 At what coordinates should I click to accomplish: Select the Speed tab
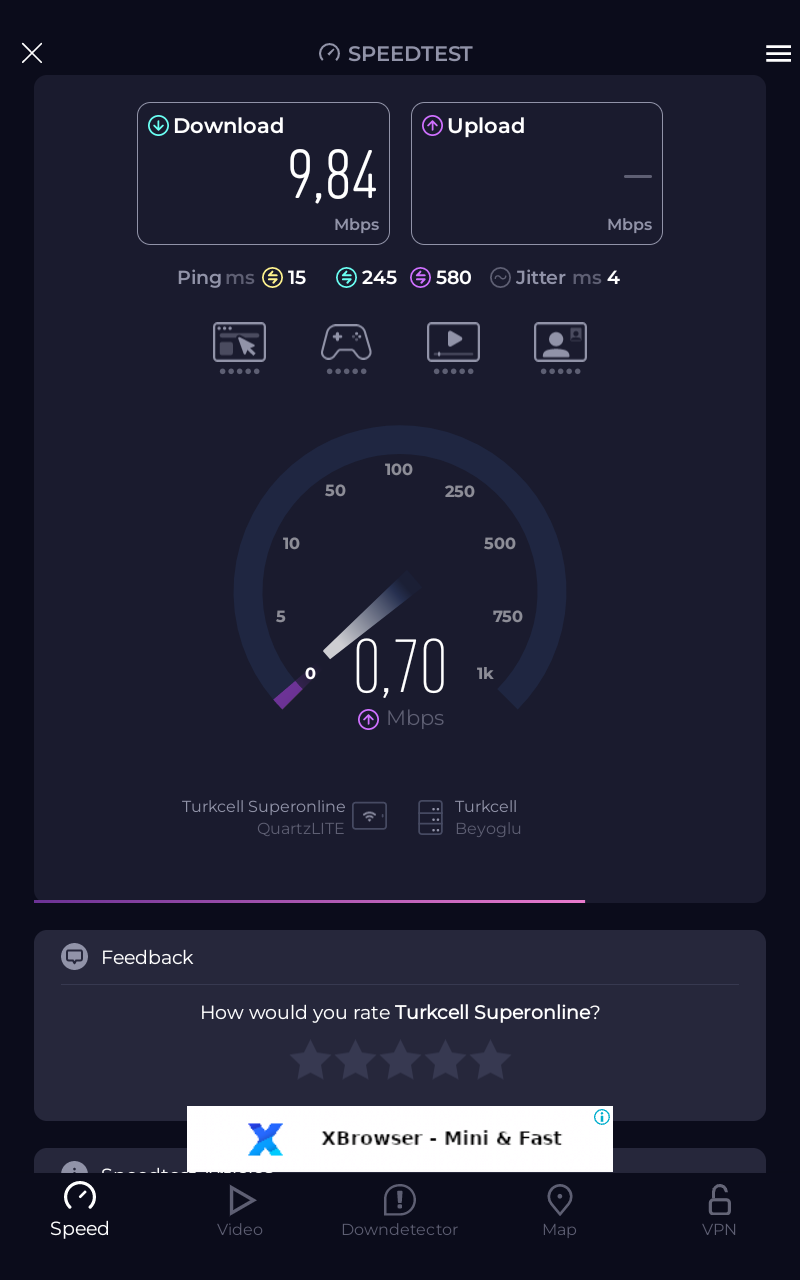pos(80,1210)
